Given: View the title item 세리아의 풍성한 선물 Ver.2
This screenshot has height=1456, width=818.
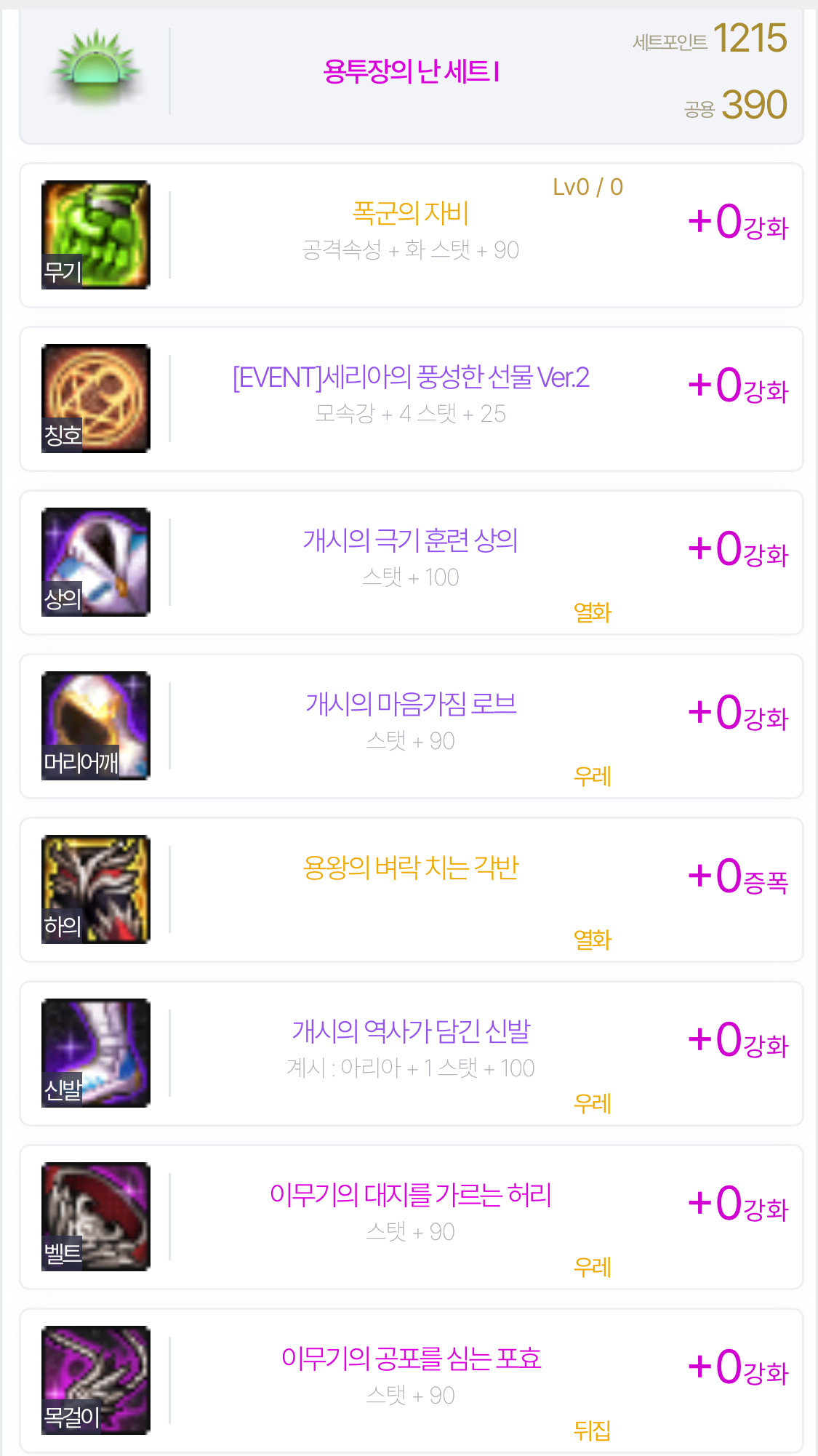Looking at the screenshot, I should click(x=411, y=399).
